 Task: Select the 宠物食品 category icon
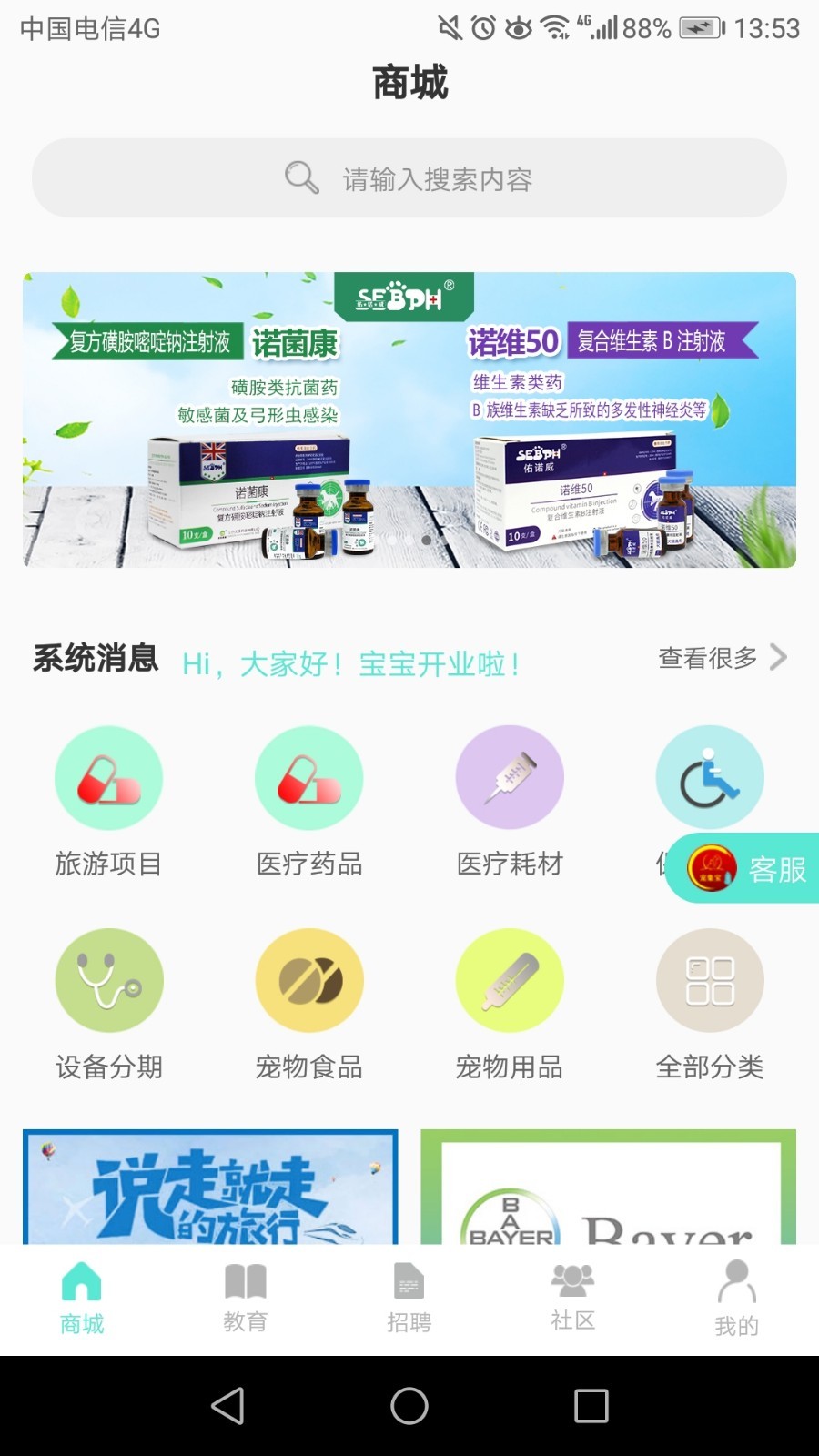(x=308, y=980)
